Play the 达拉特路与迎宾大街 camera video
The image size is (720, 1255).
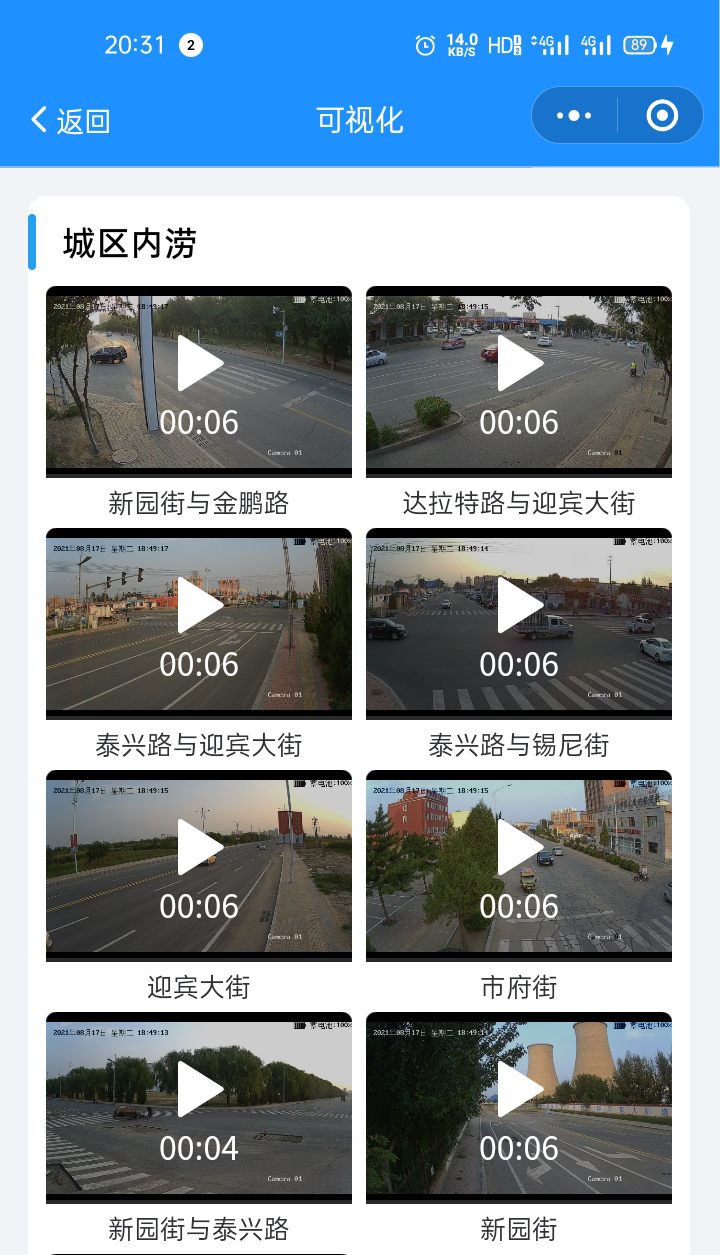519,364
